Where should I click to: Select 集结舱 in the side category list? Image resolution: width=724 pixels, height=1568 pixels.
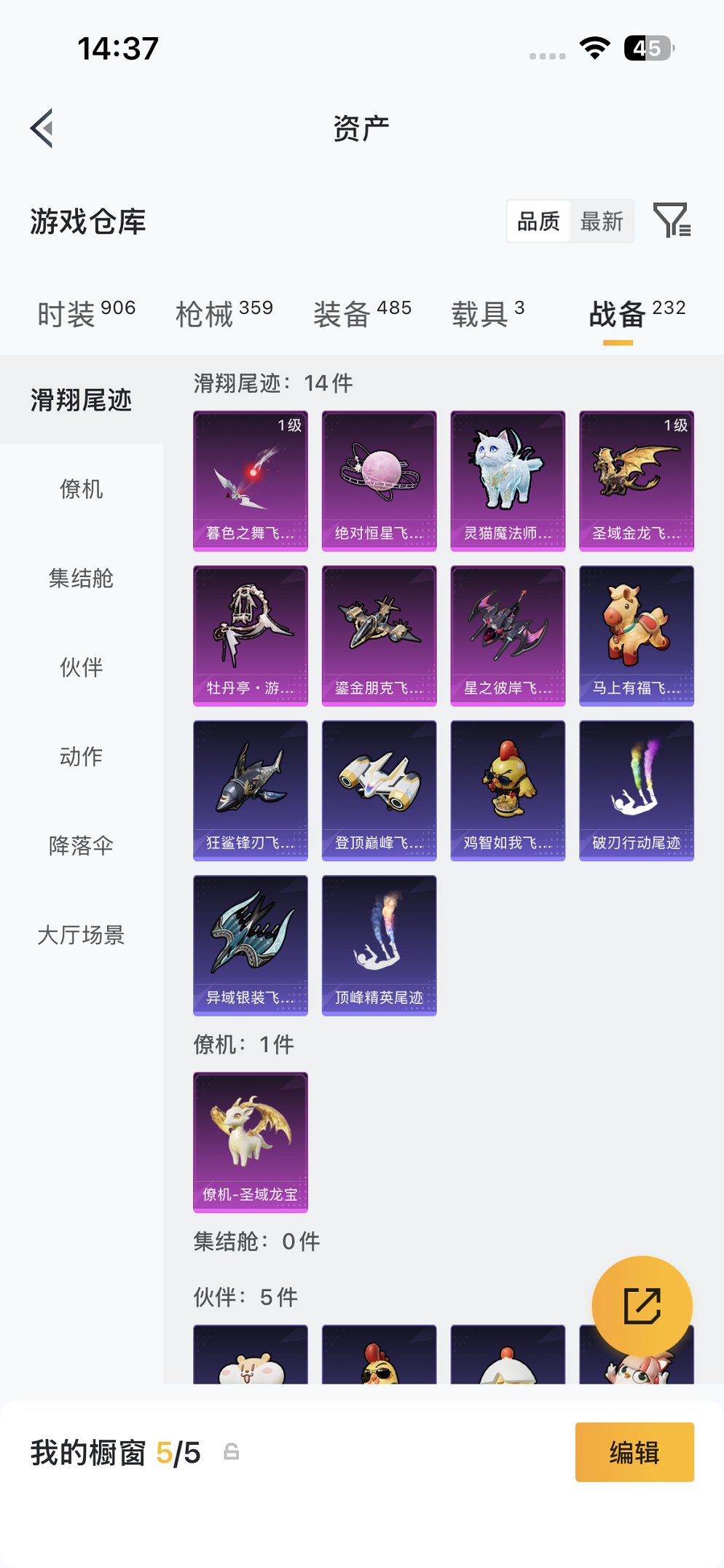[x=81, y=579]
